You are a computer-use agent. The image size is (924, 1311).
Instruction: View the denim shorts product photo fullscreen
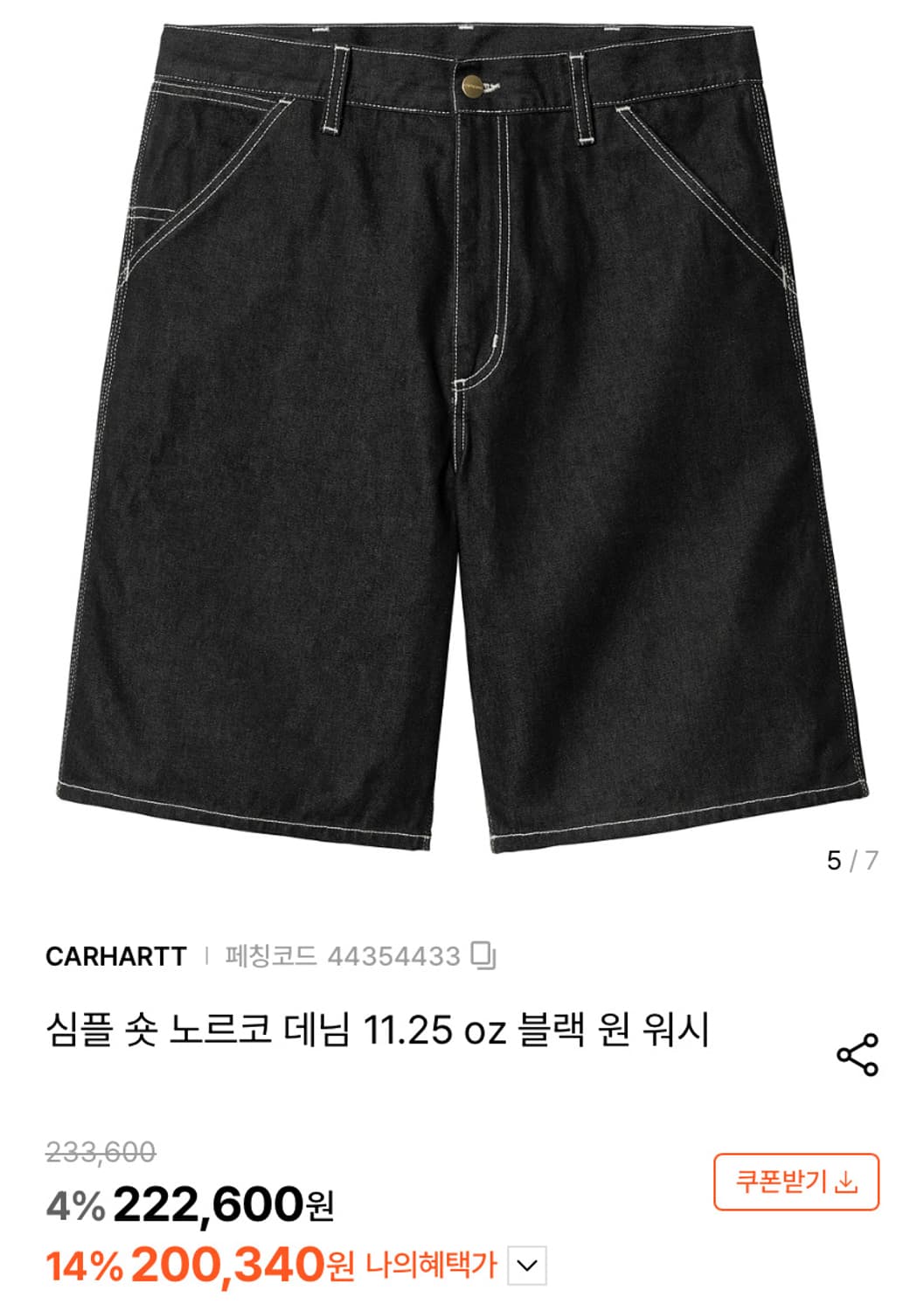(x=462, y=437)
